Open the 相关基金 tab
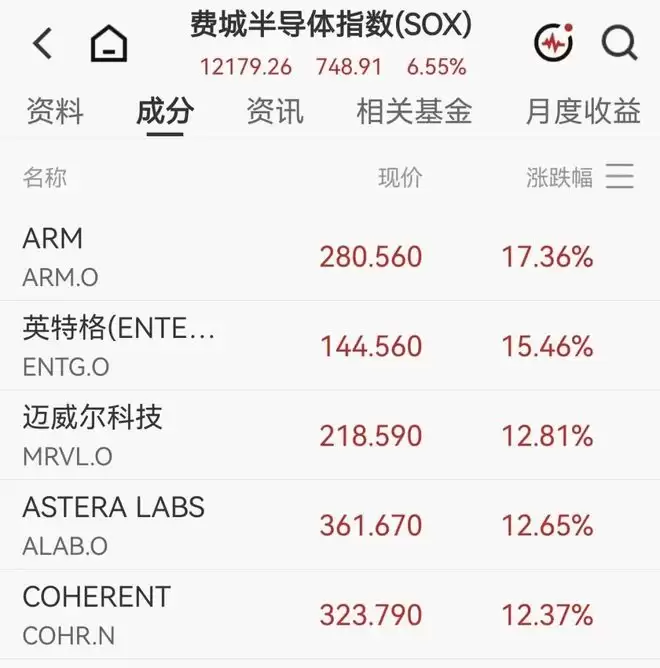 click(x=414, y=112)
